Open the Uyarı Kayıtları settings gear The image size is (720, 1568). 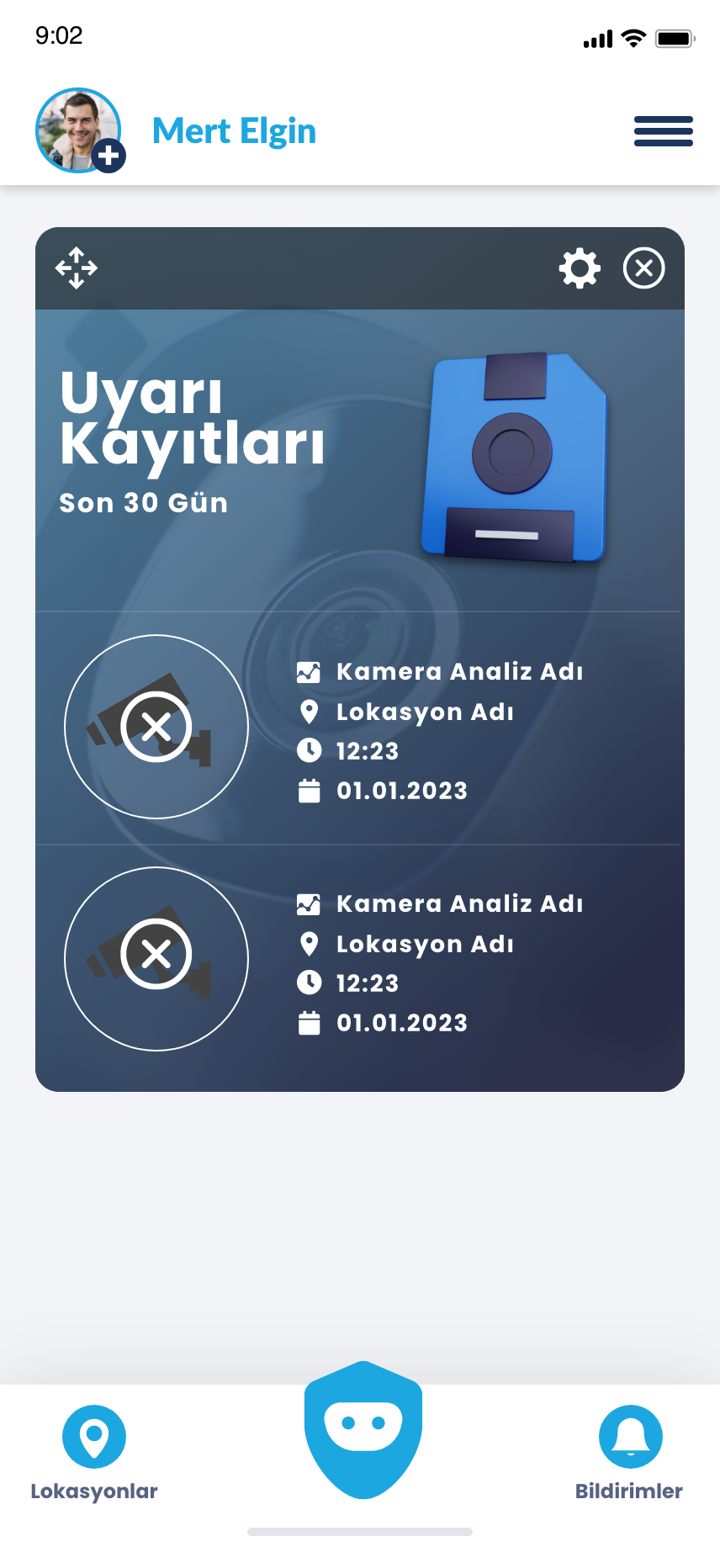580,268
